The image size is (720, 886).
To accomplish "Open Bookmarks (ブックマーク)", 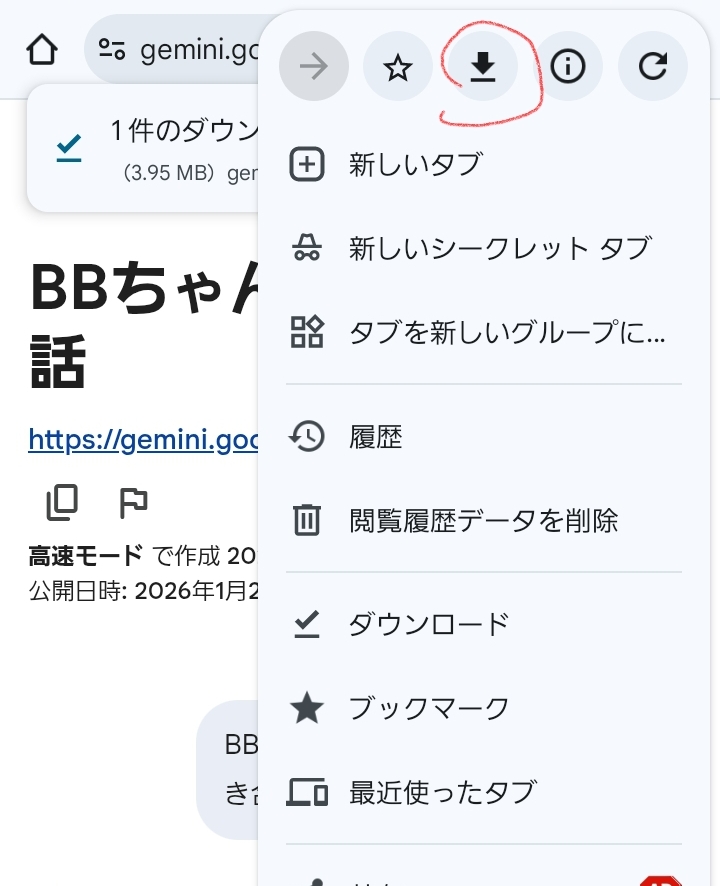I will 428,709.
